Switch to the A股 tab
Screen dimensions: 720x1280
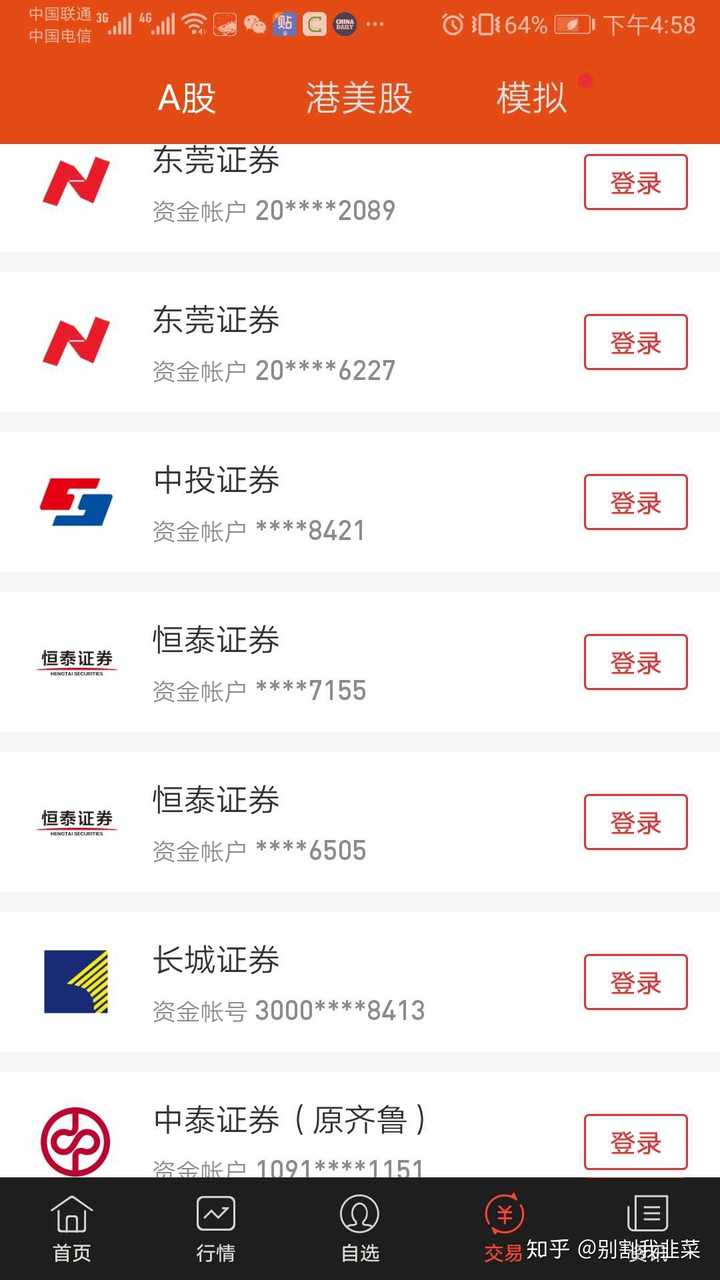tap(186, 99)
